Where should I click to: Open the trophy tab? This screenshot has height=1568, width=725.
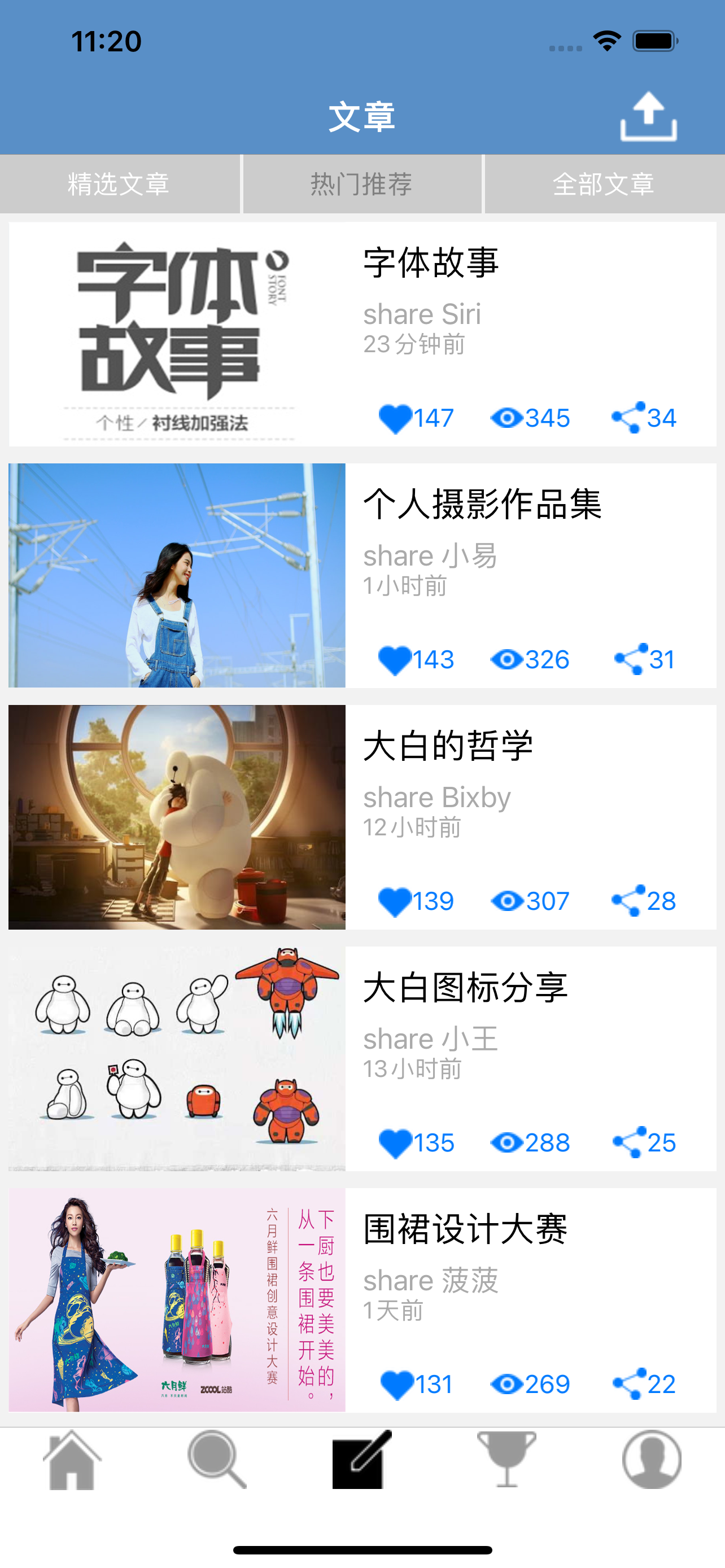tap(506, 1460)
